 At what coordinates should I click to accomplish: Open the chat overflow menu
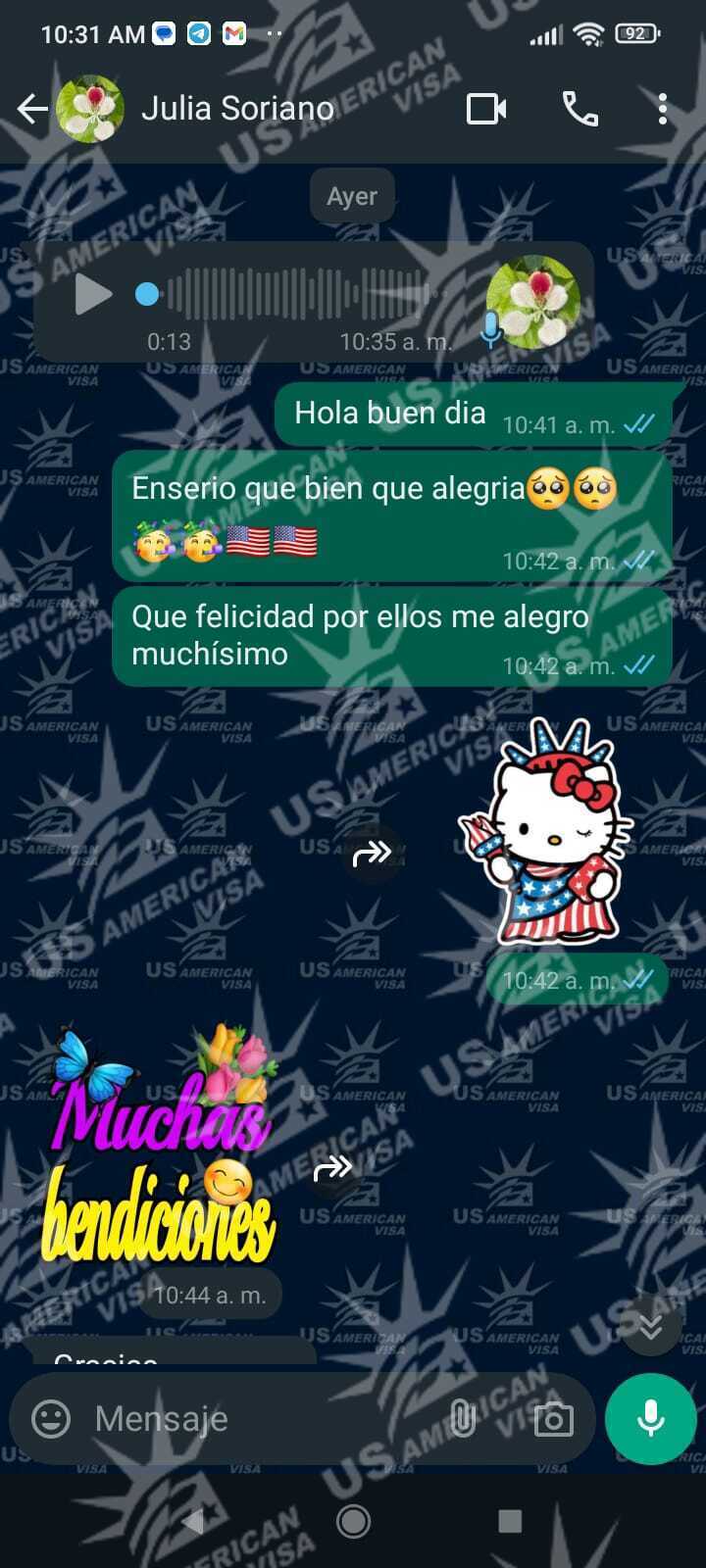click(663, 109)
